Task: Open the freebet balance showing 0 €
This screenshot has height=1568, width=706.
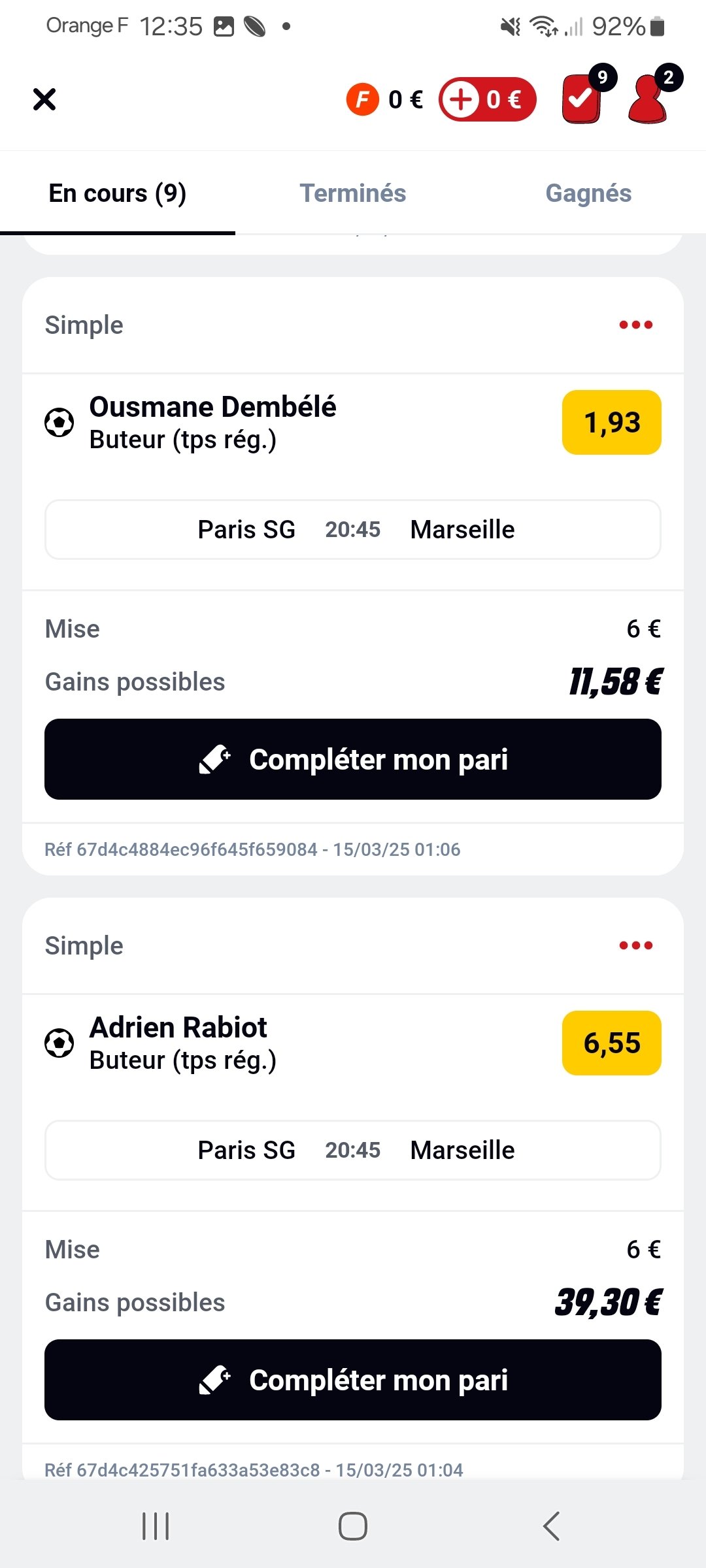Action: click(x=385, y=99)
